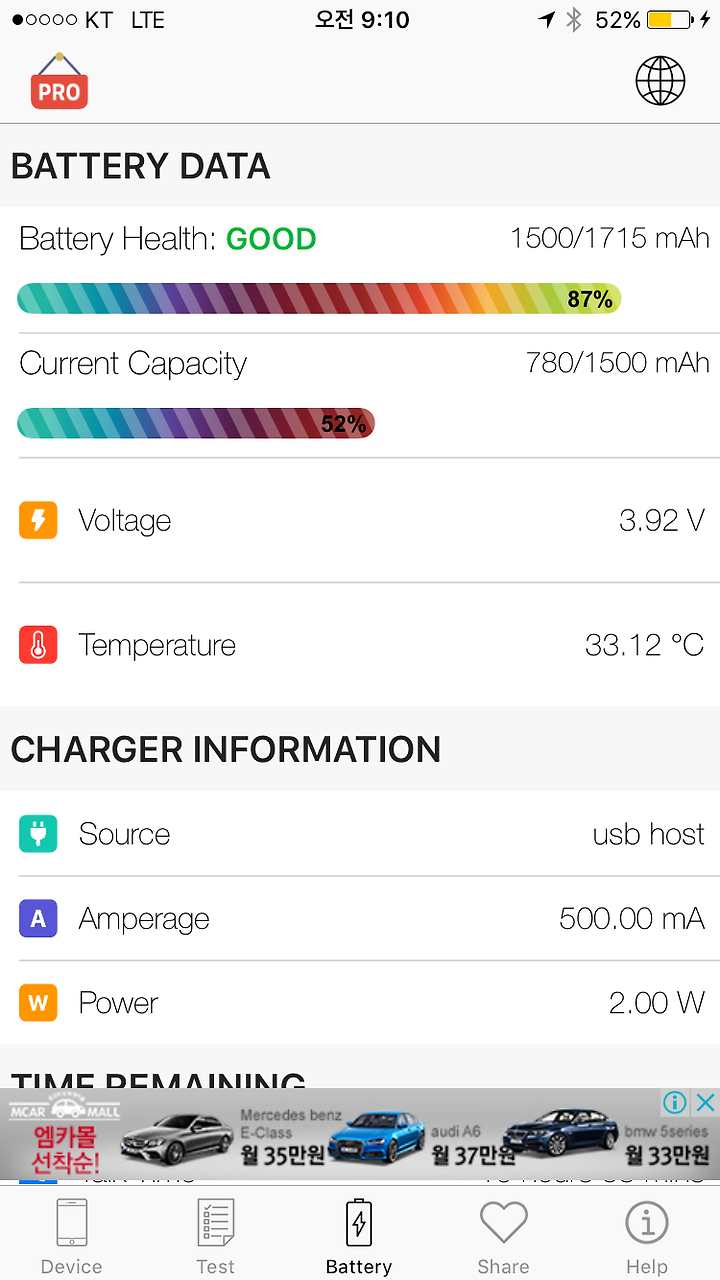Open the globe language icon

(x=661, y=80)
